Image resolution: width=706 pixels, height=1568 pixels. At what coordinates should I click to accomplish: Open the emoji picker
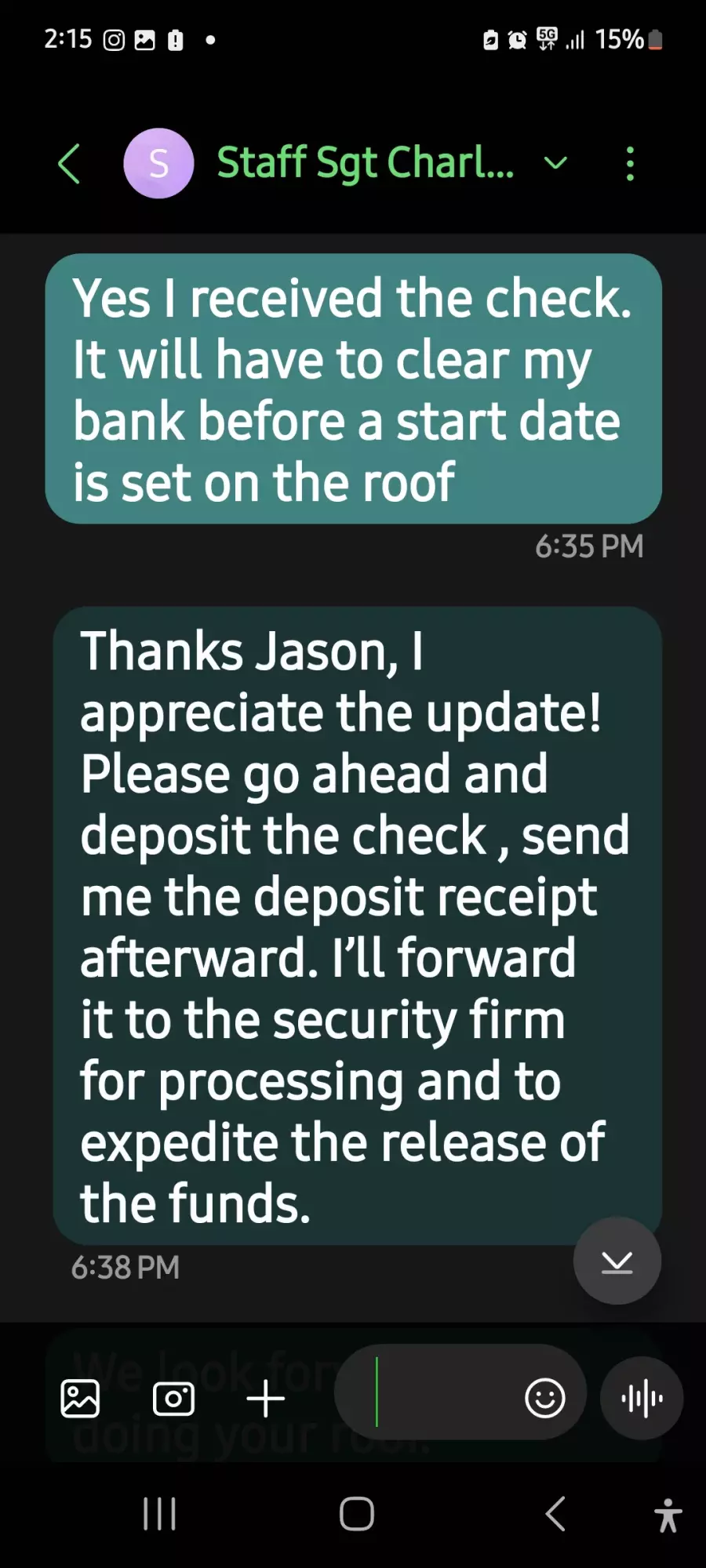click(544, 1398)
